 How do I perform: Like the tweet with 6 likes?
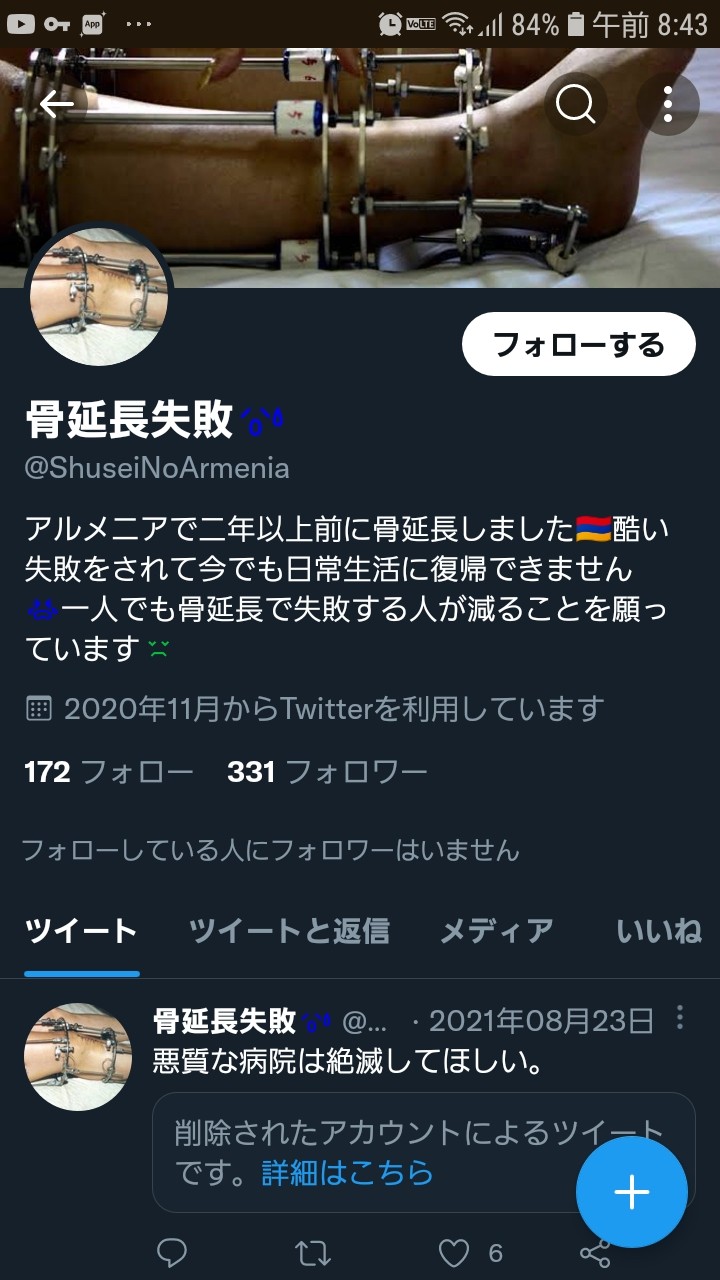click(x=456, y=1252)
